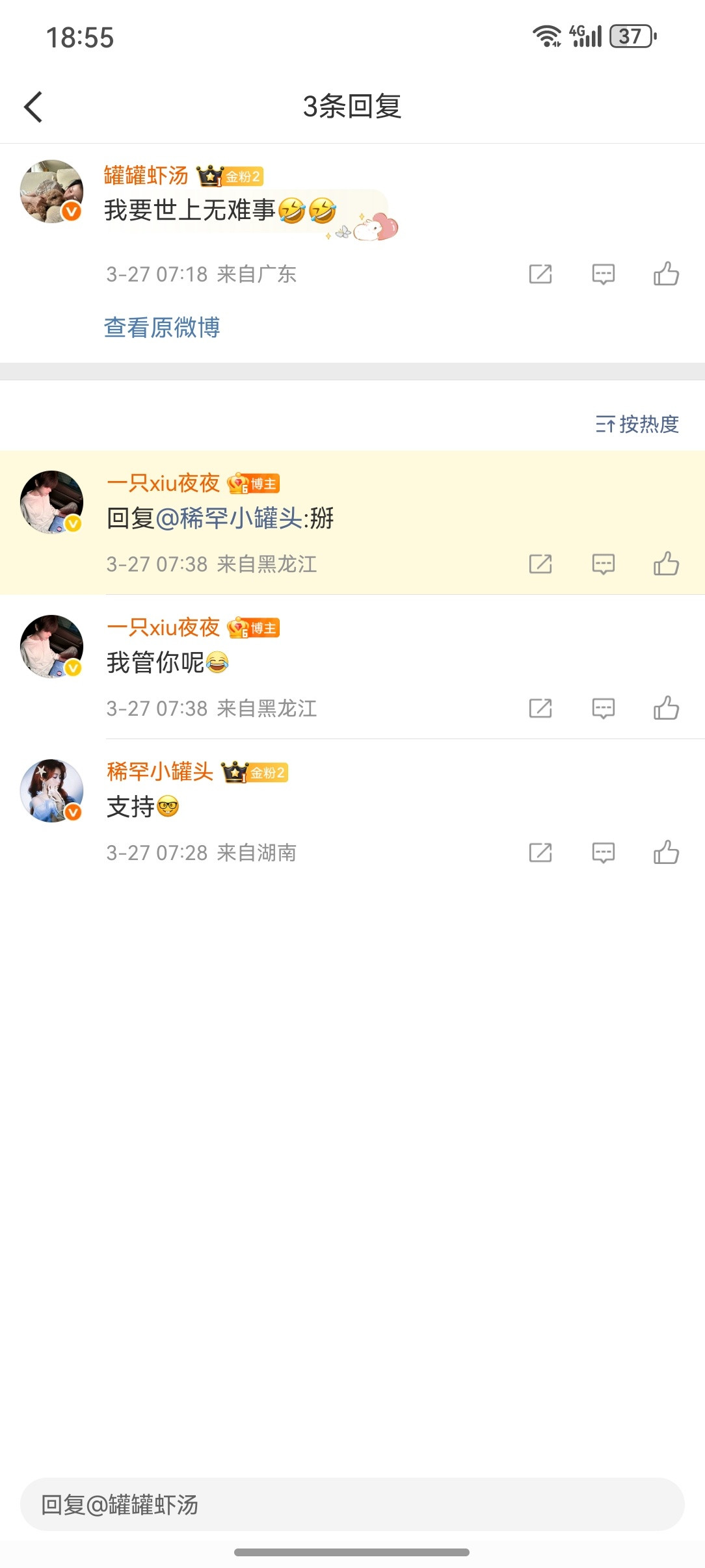705x1568 pixels.
Task: Open comment box on 一只xiu夜夜's highlighted reply
Action: coord(602,564)
